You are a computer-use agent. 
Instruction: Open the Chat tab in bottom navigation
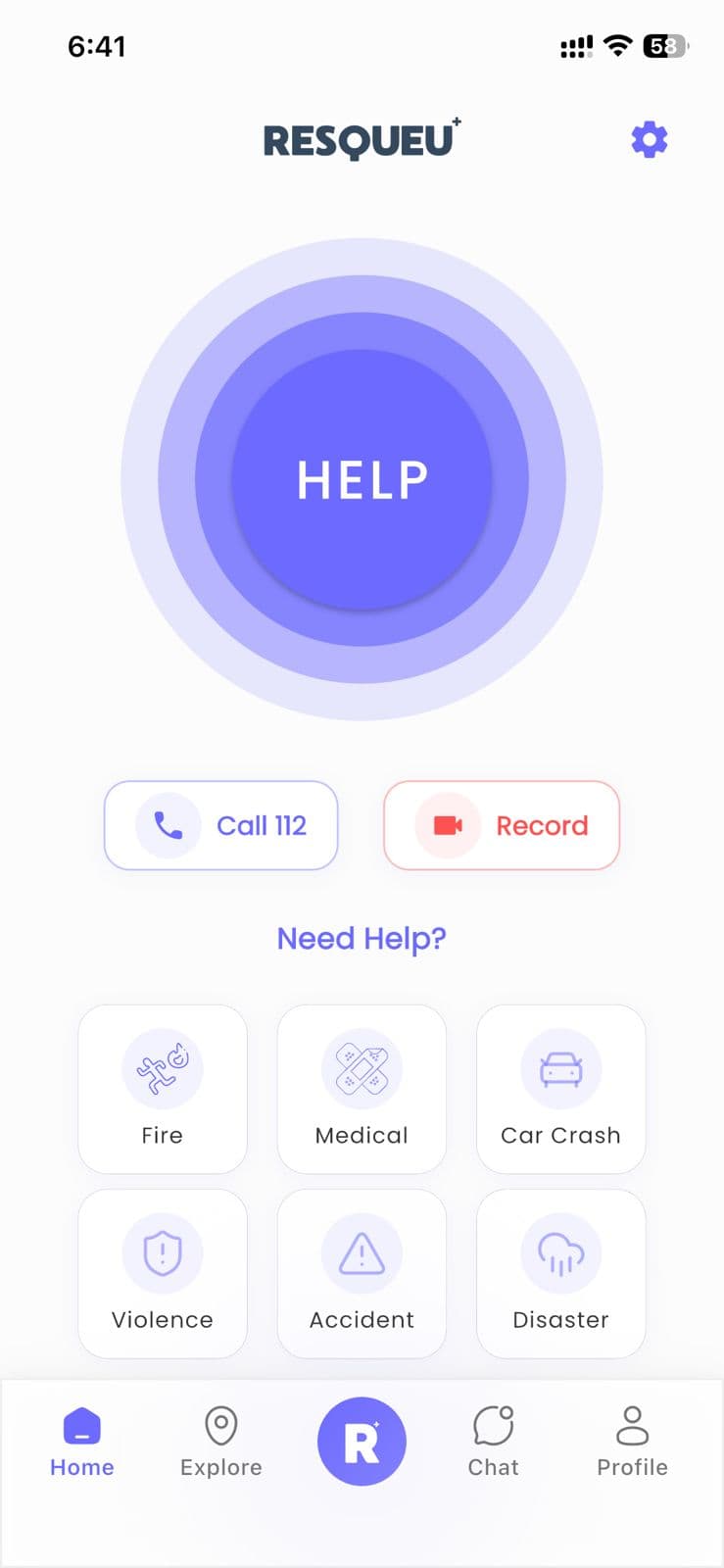point(493,1441)
